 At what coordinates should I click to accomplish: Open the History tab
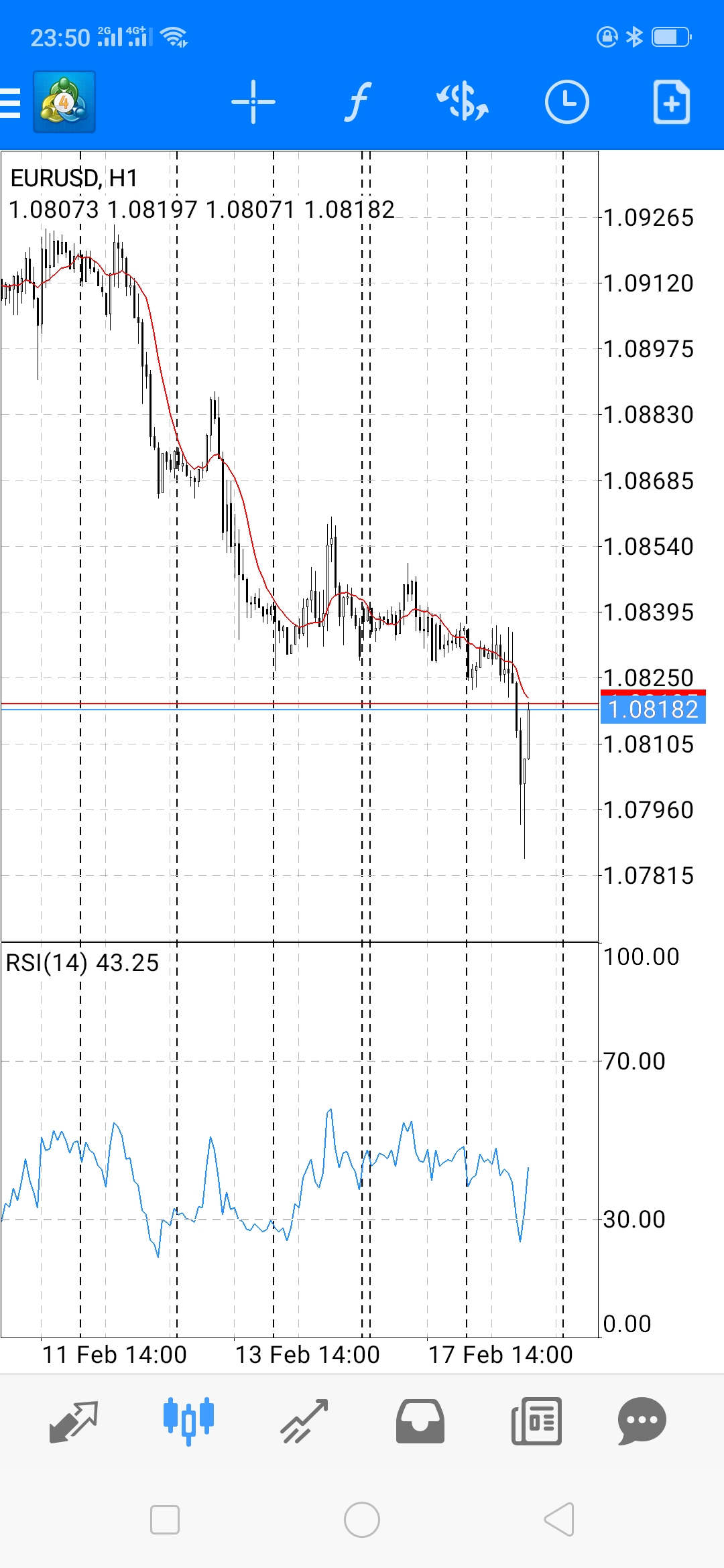click(420, 1421)
